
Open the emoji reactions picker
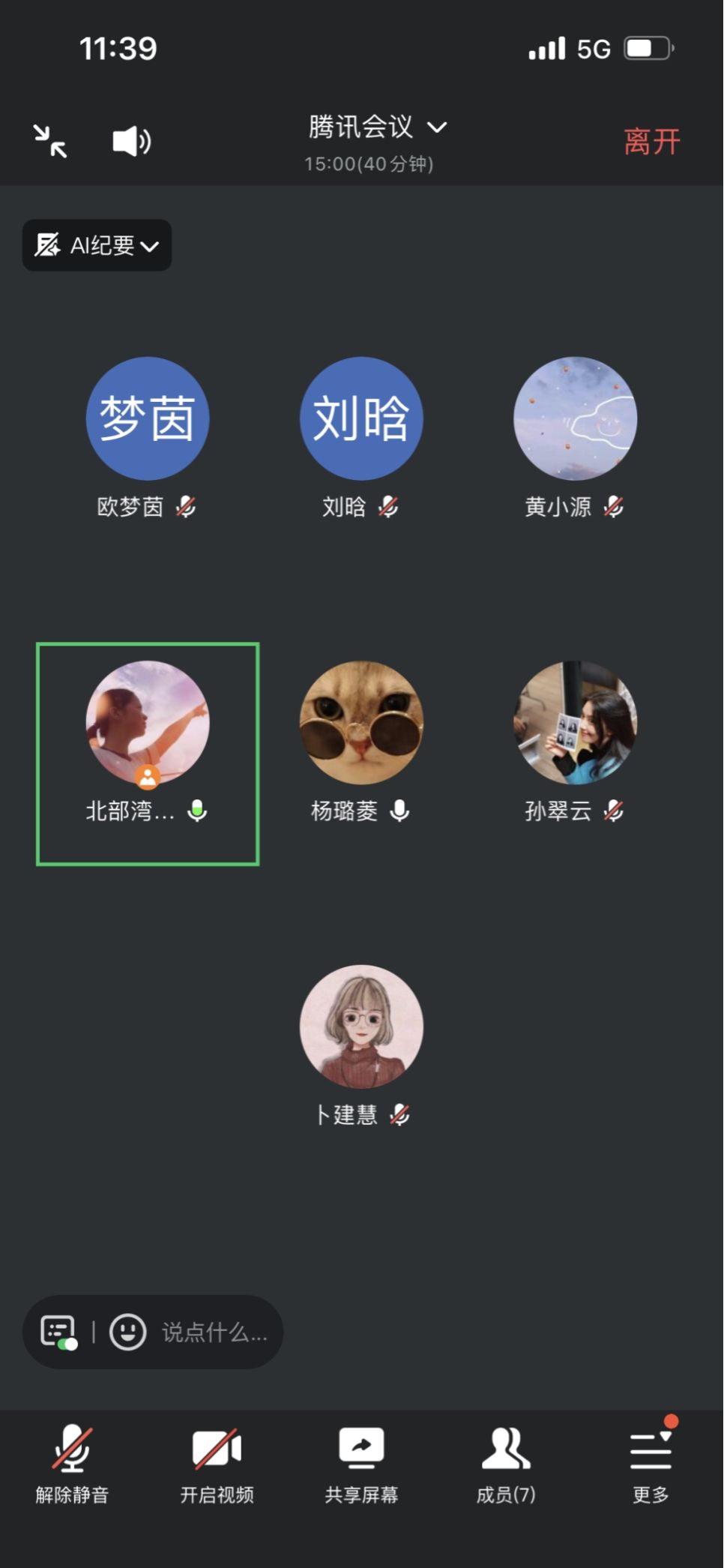[x=128, y=1332]
